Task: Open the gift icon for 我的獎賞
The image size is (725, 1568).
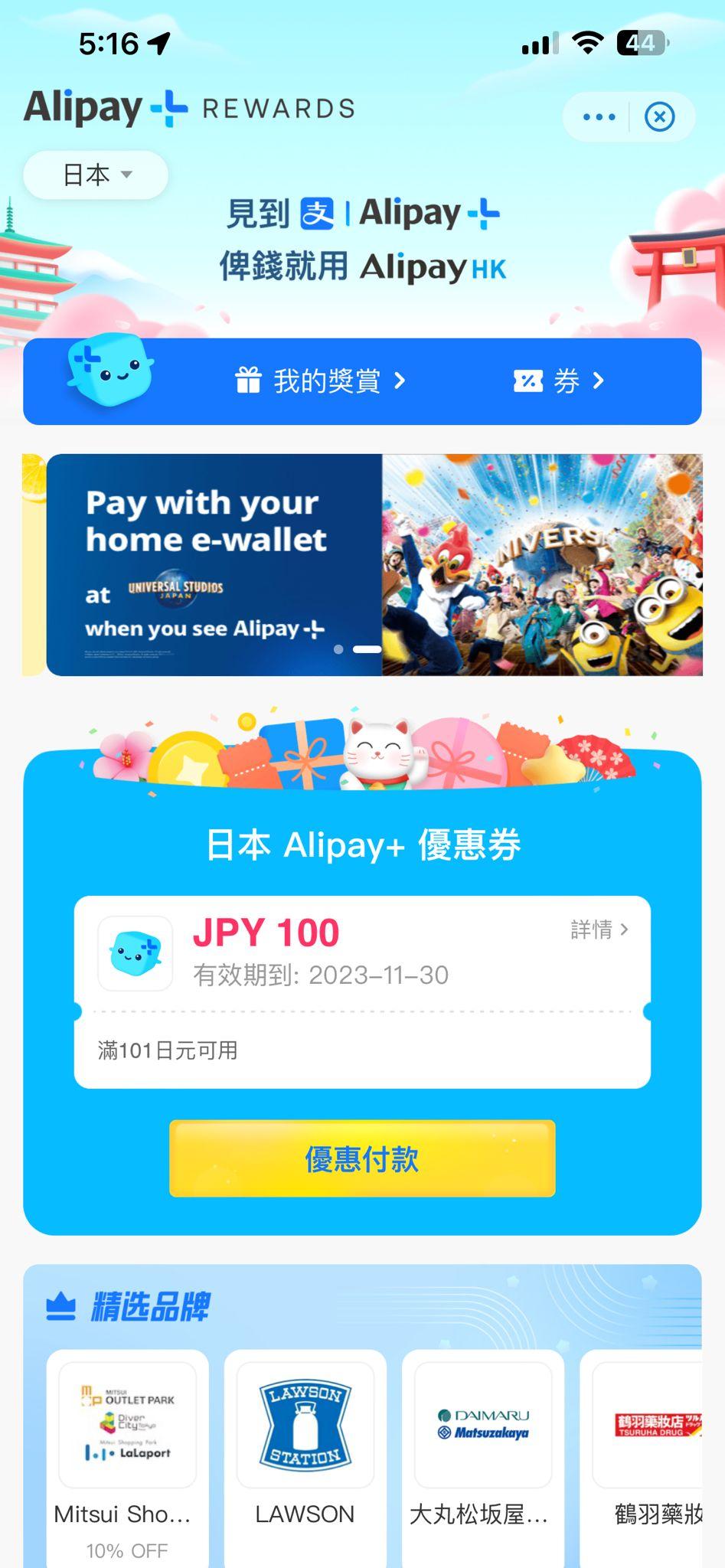Action: pyautogui.click(x=249, y=381)
